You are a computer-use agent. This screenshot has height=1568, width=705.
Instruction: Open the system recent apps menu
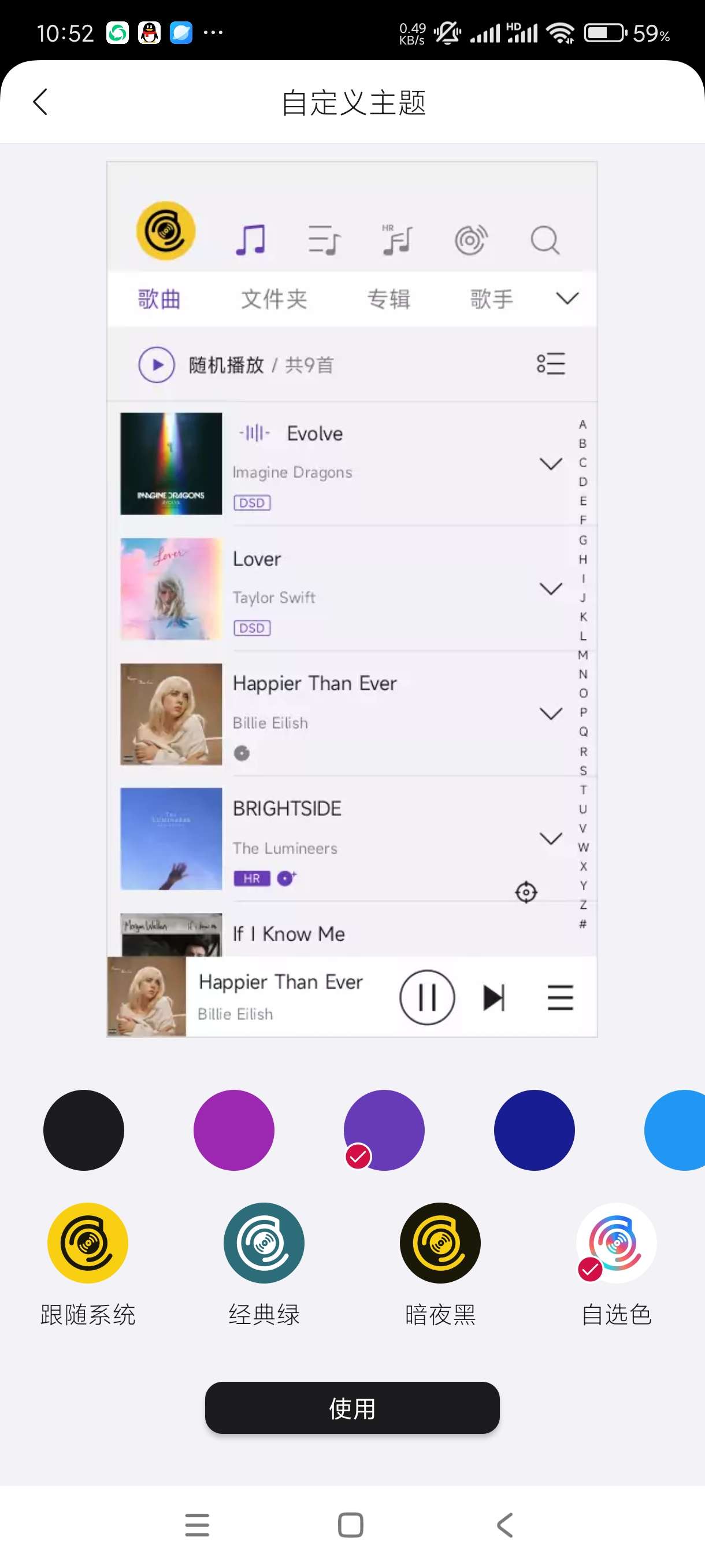pos(197,1525)
